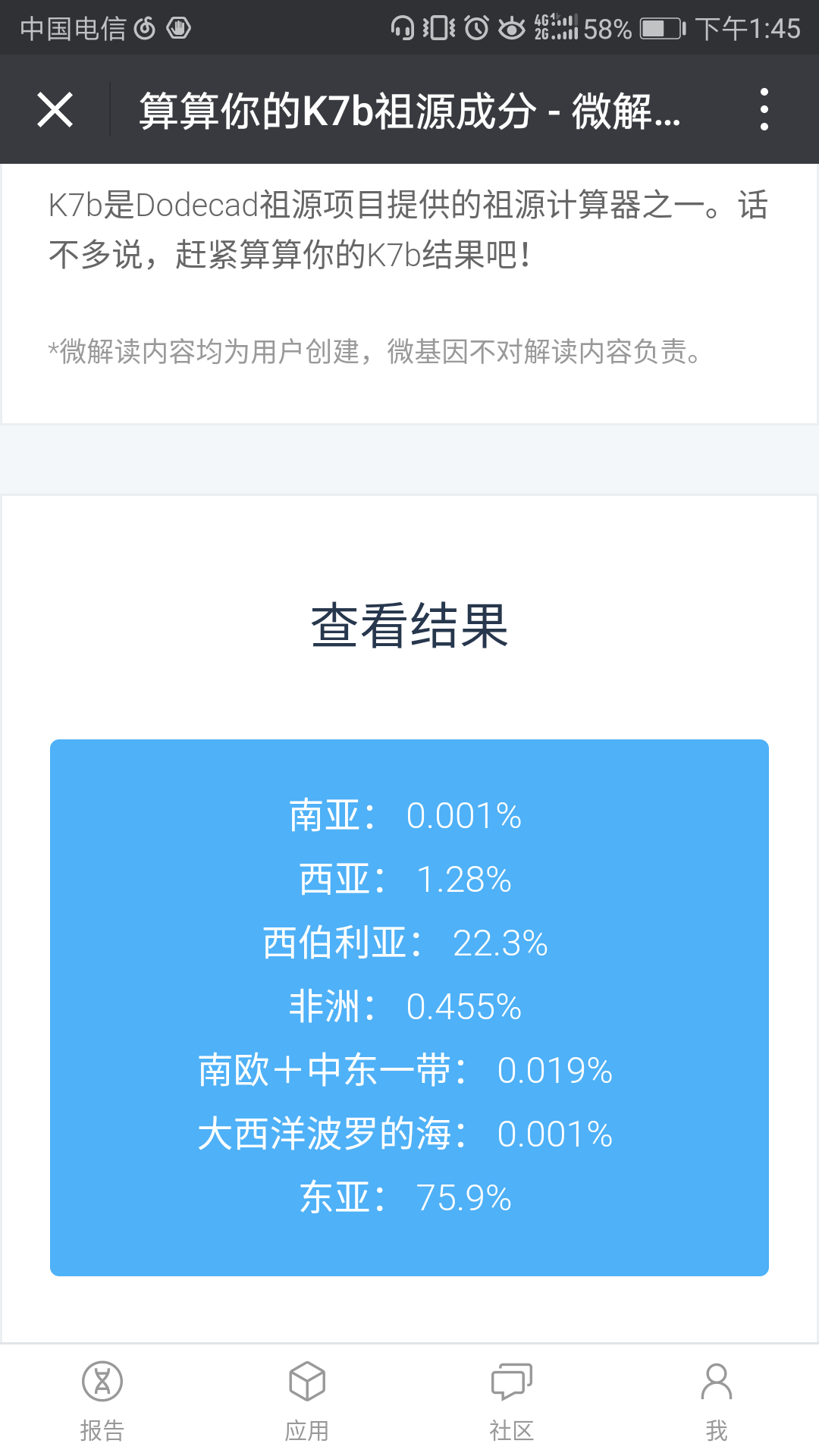The width and height of the screenshot is (819, 1456).
Task: Open the three-dot overflow menu
Action: tap(764, 109)
